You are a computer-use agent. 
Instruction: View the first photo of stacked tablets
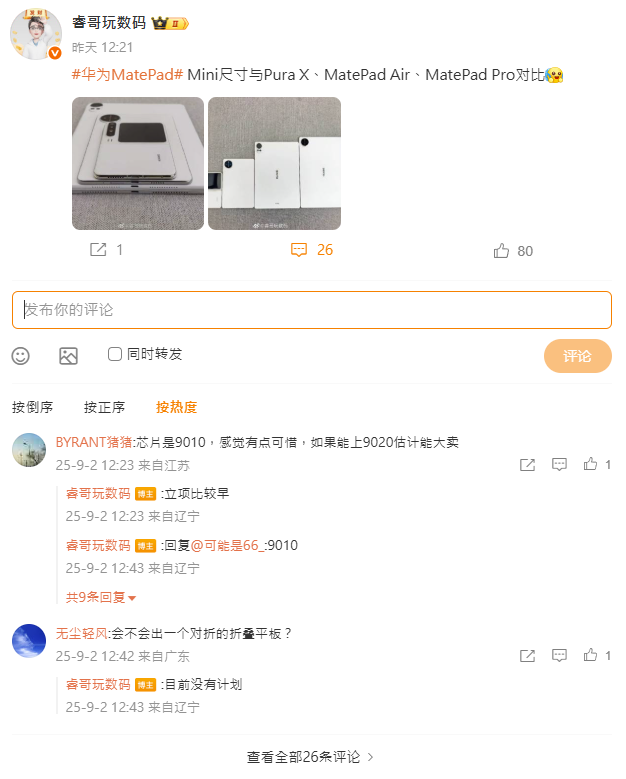coord(138,163)
